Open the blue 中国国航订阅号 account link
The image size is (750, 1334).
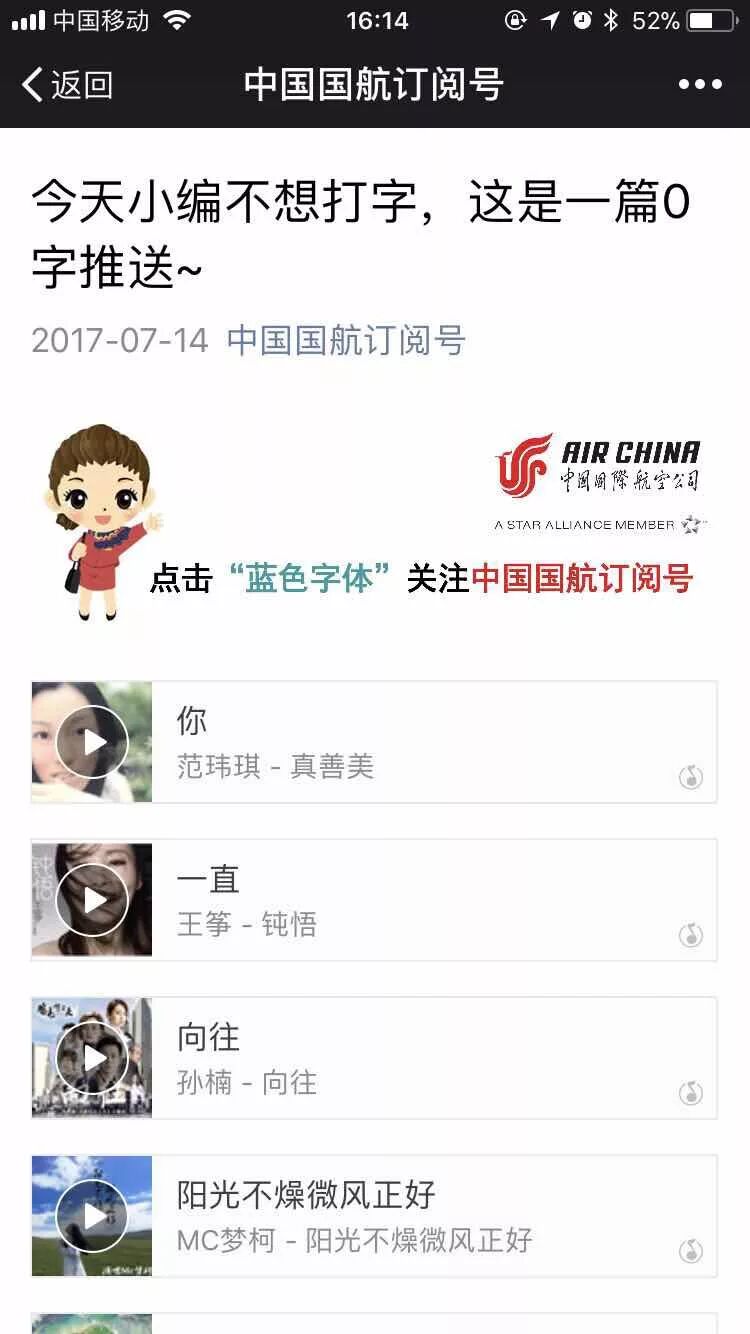(x=346, y=341)
